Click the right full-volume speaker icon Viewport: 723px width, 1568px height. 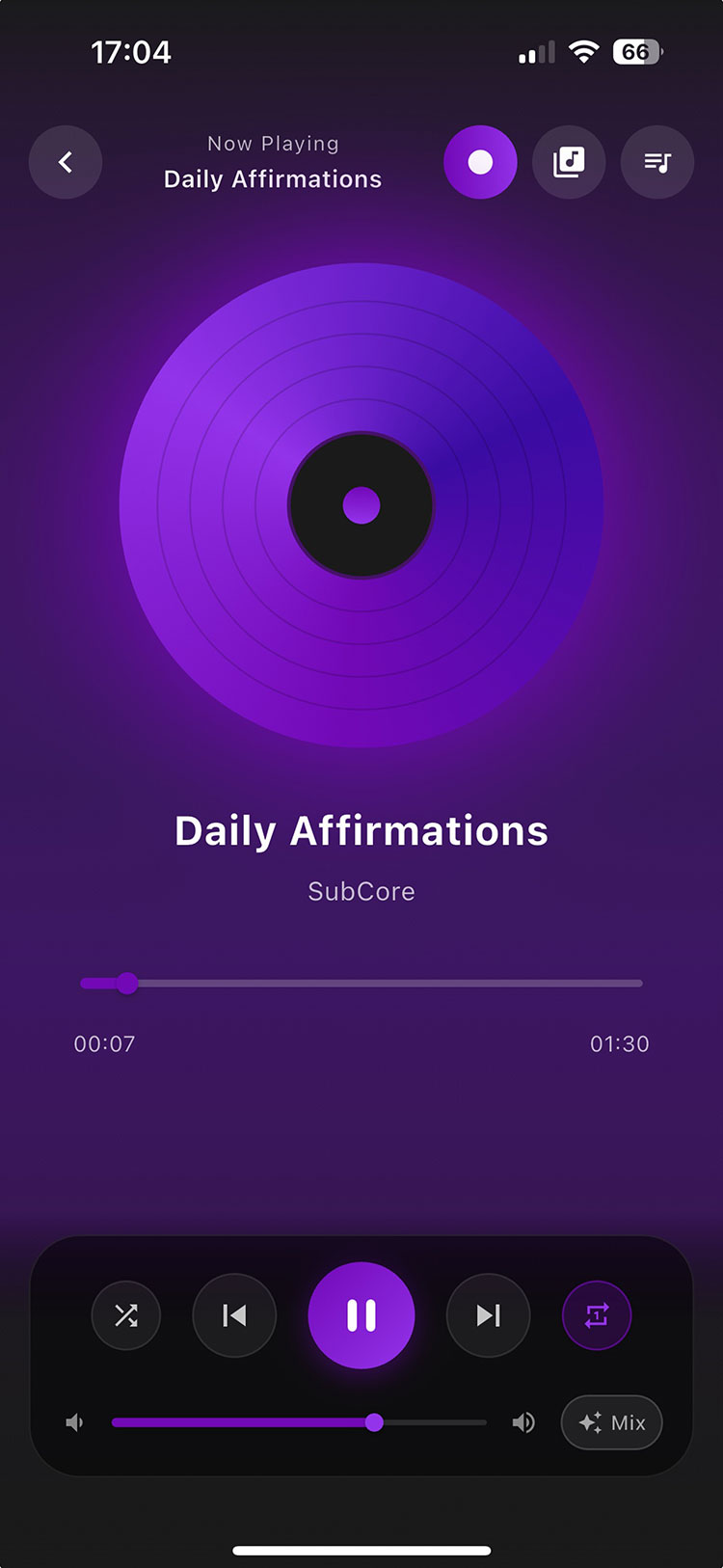[523, 1421]
